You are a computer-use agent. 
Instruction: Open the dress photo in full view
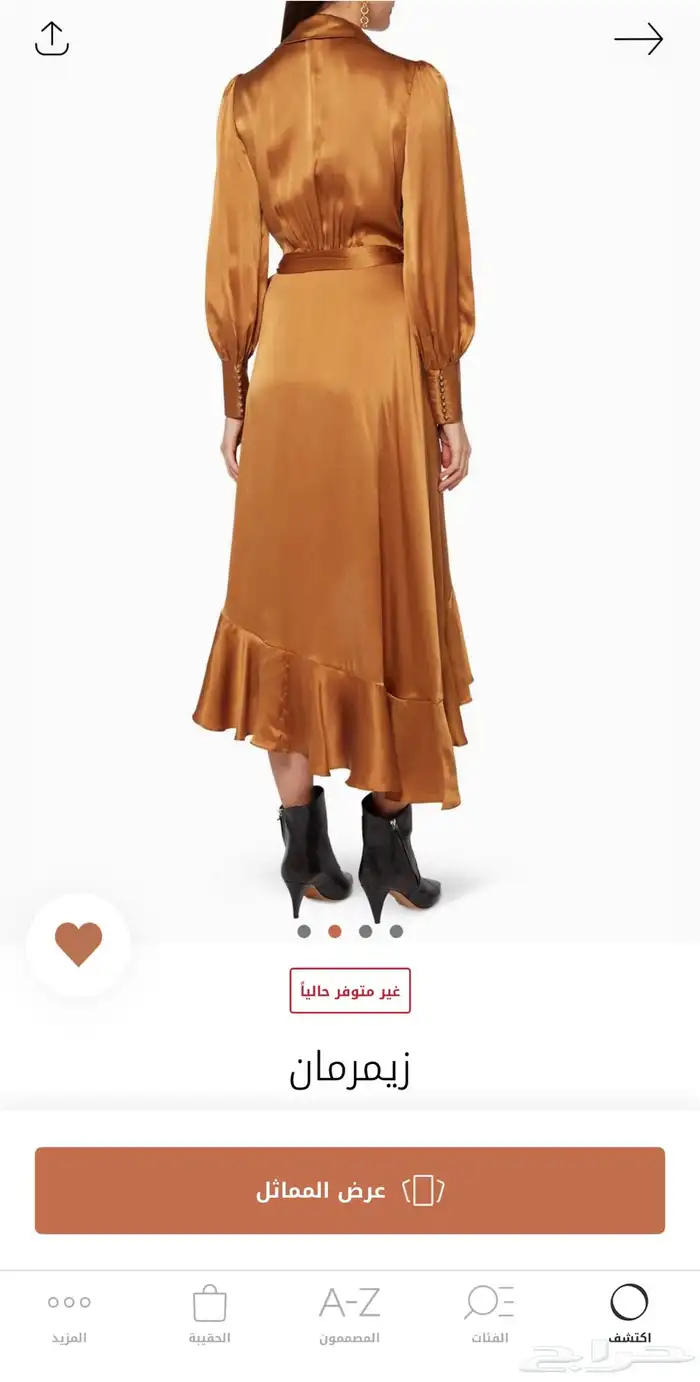click(x=340, y=450)
